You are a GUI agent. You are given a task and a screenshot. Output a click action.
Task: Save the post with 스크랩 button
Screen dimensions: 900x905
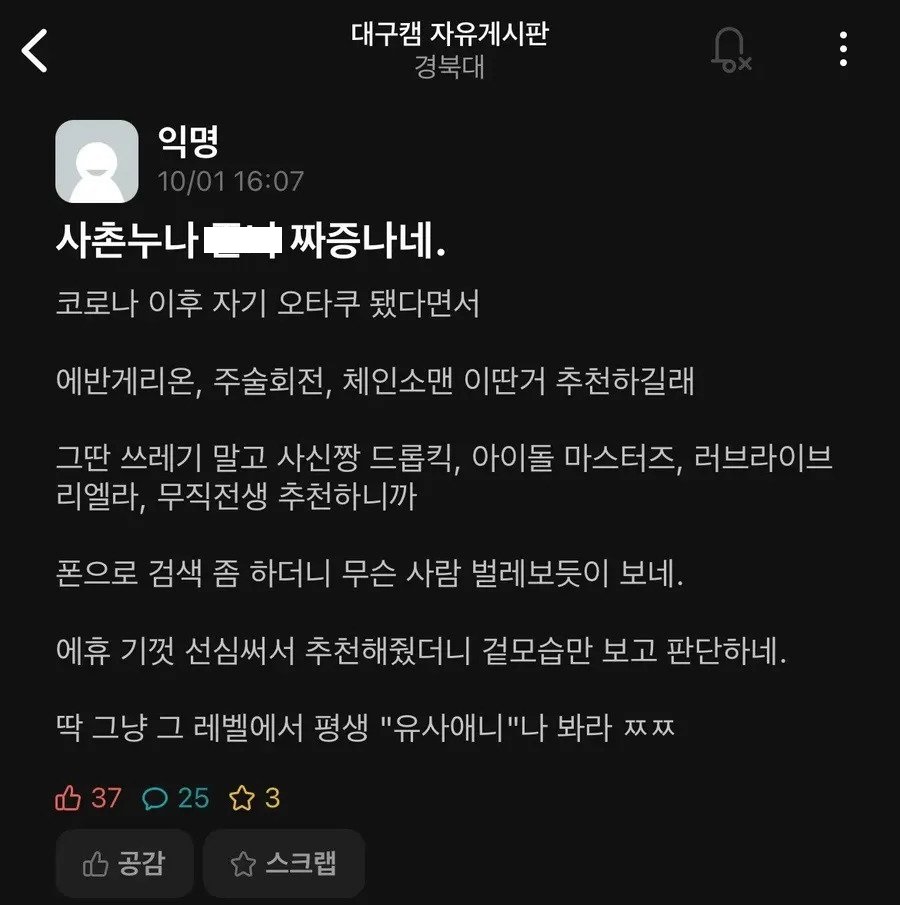point(283,863)
